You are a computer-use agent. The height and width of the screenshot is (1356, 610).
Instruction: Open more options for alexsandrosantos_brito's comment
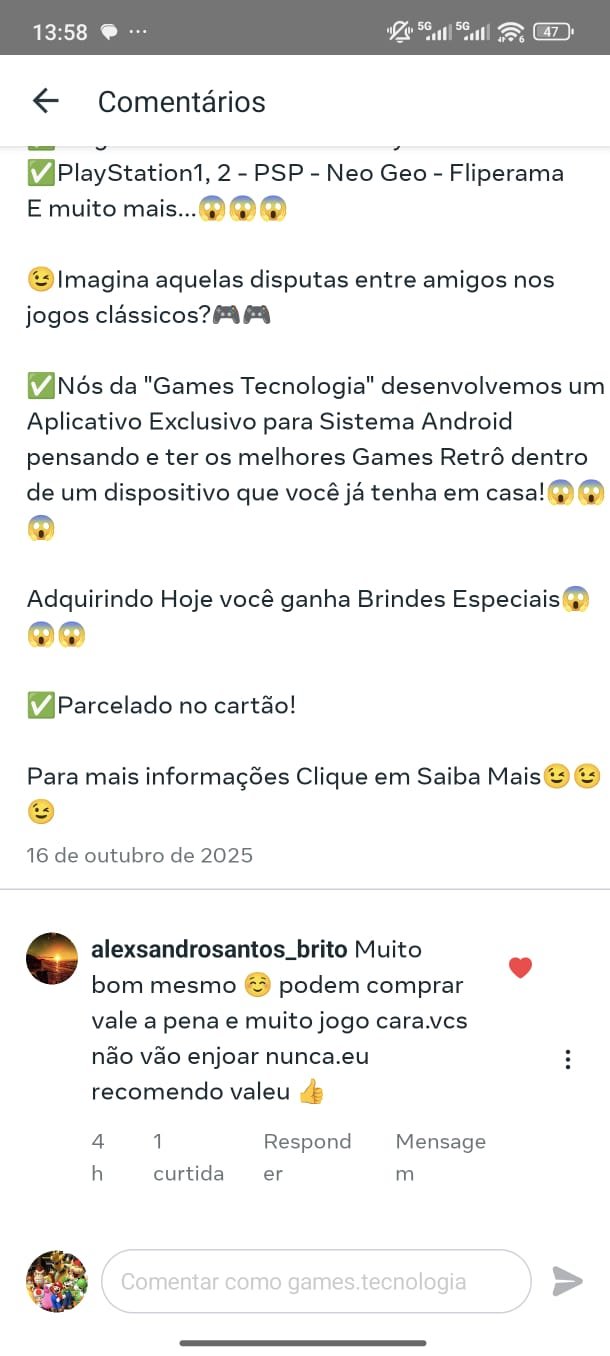click(x=567, y=1059)
